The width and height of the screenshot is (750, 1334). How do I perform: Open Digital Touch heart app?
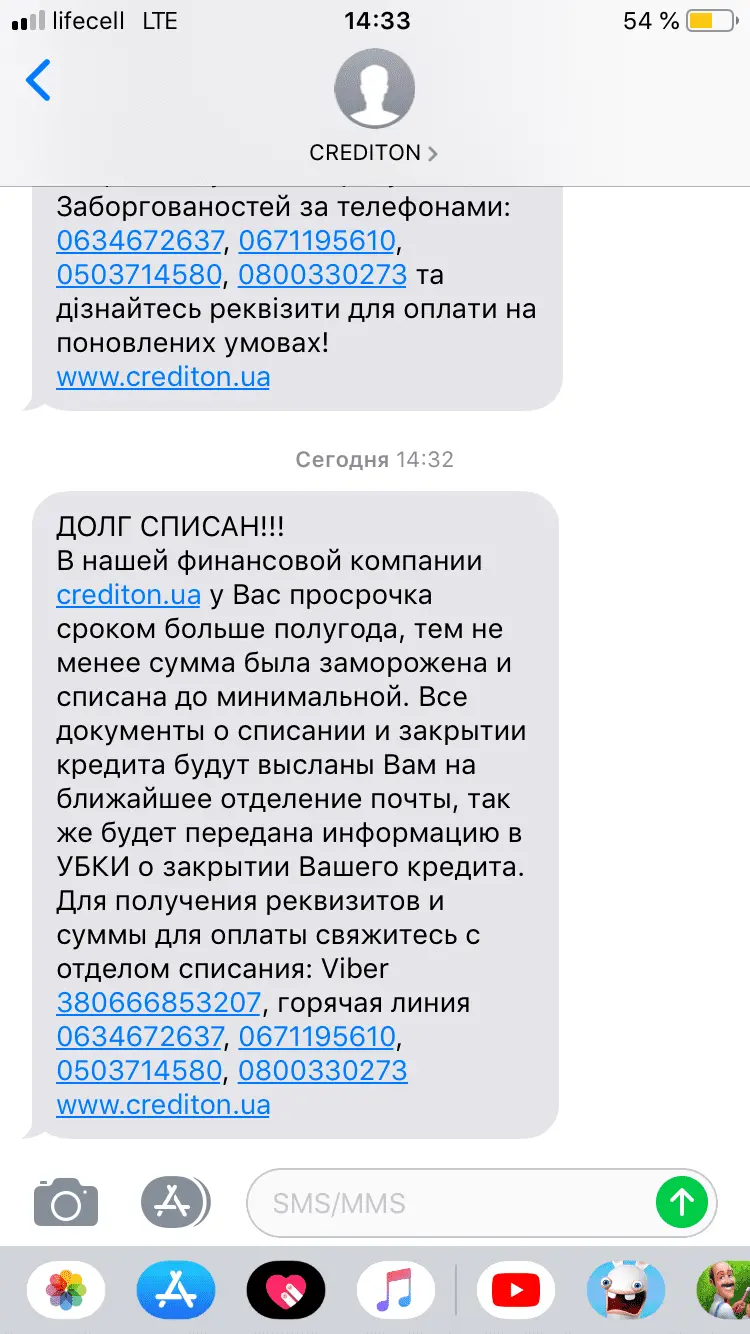coord(285,1292)
